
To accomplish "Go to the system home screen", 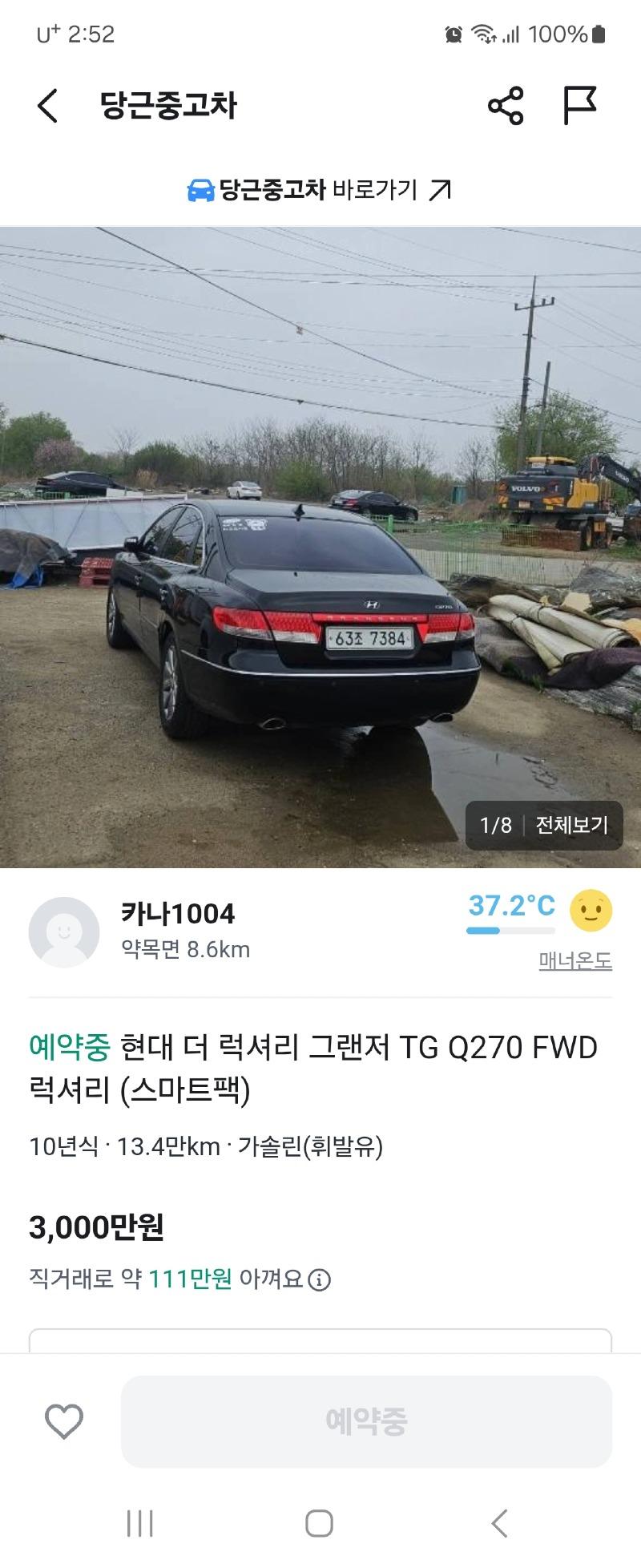I will 320,1523.
